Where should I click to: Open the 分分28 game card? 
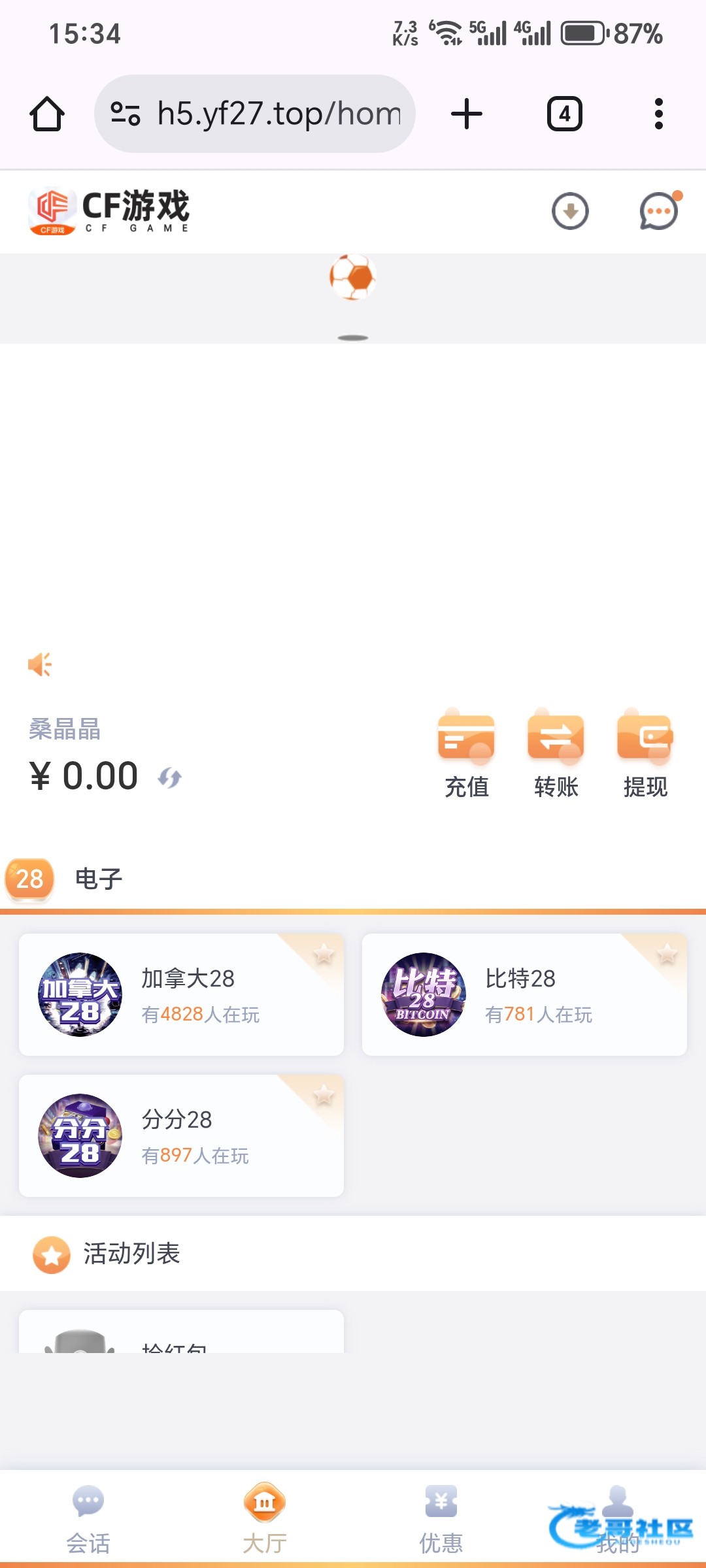(181, 1135)
